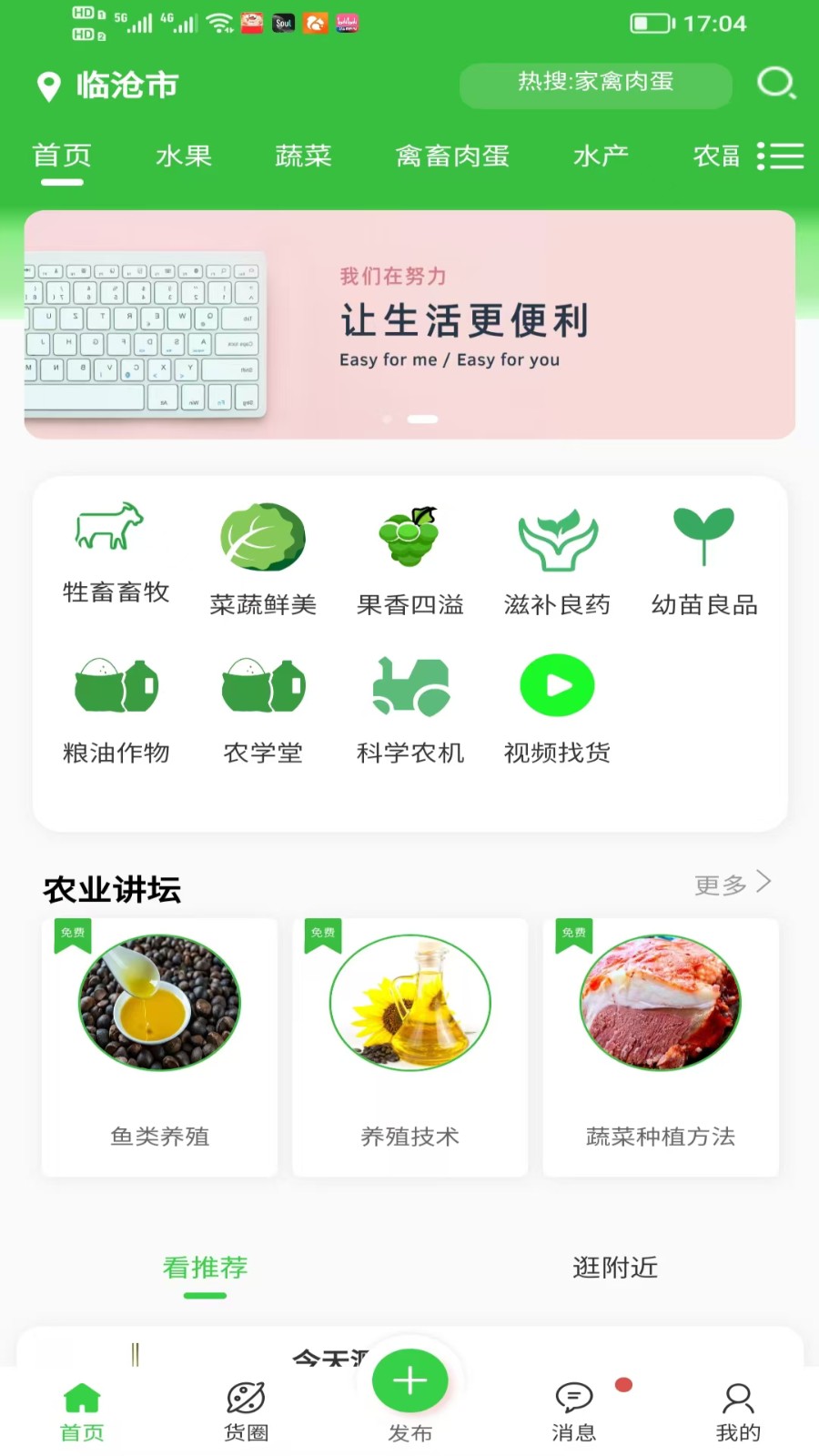Select the 逛附近 nearby tab

[x=614, y=1268]
